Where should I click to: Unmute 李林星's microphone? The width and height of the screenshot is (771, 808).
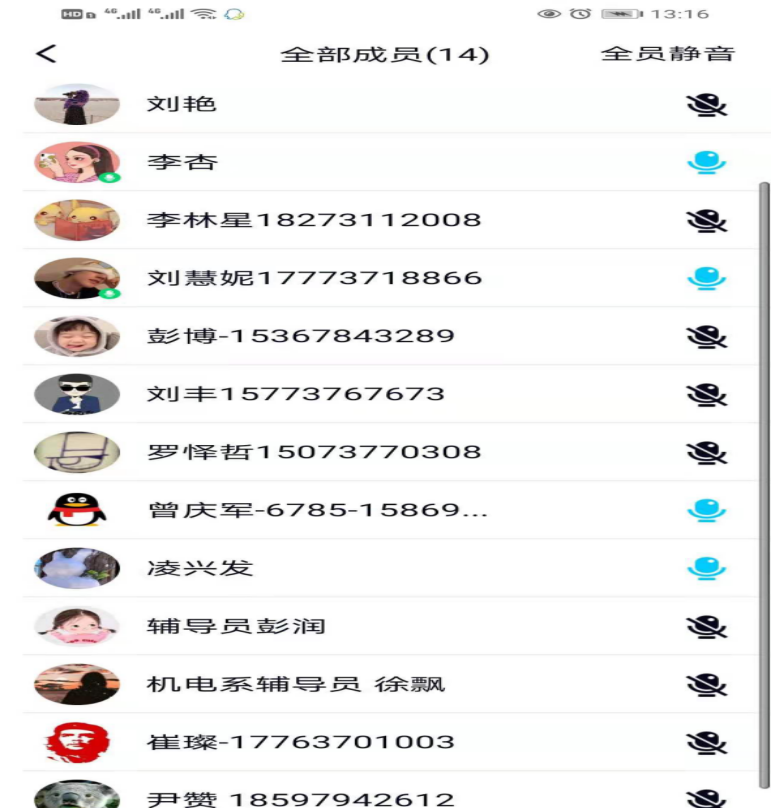click(706, 221)
